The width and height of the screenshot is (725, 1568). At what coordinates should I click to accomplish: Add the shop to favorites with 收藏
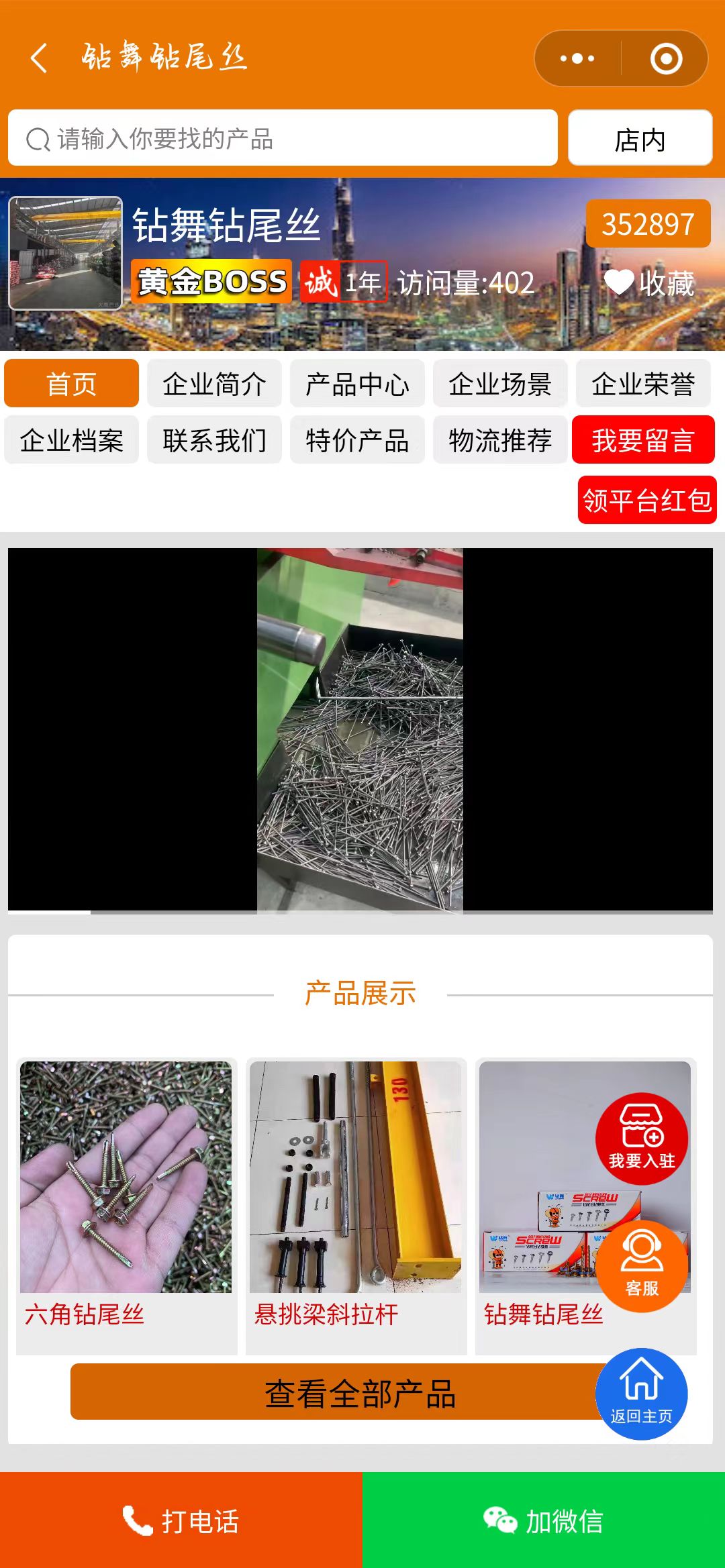(650, 282)
